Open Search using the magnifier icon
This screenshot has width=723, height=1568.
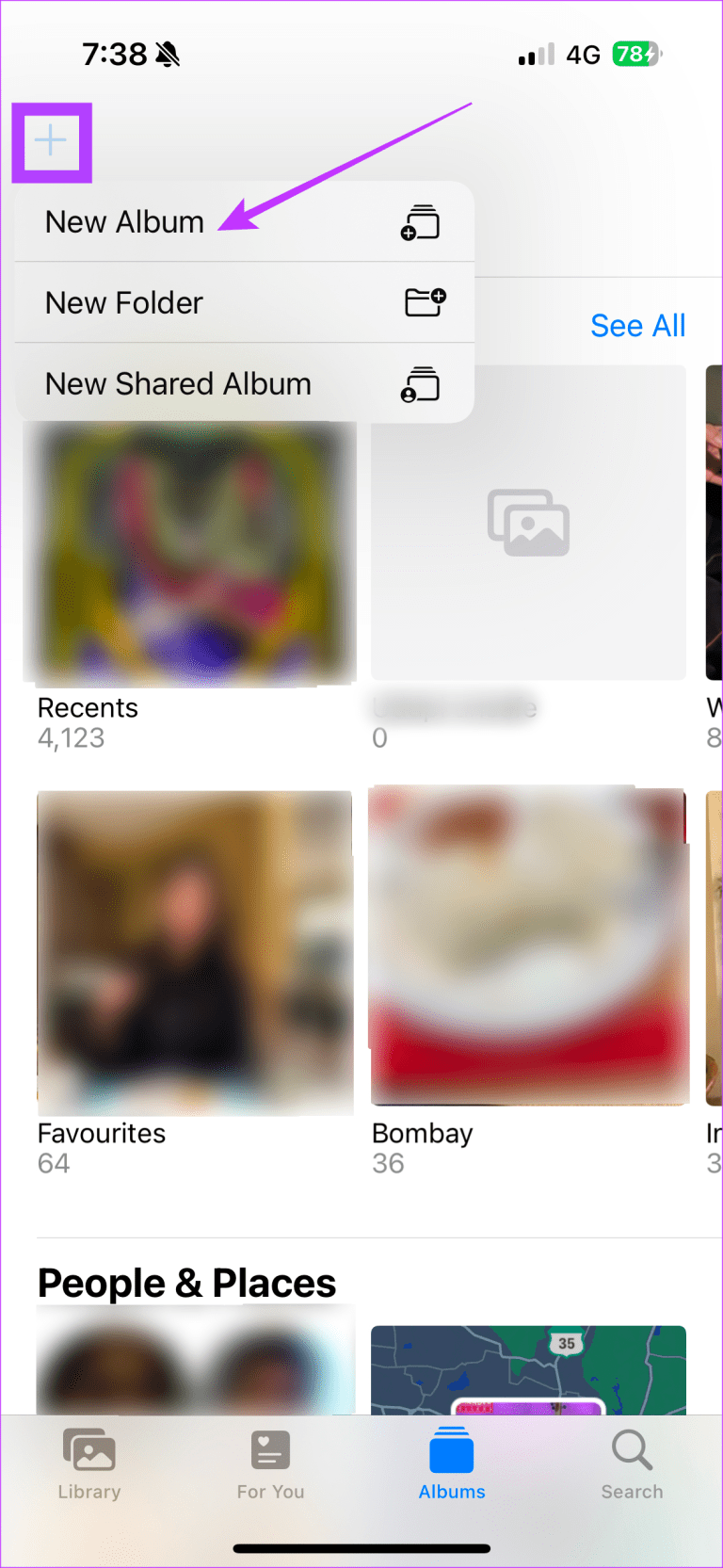coord(632,1450)
